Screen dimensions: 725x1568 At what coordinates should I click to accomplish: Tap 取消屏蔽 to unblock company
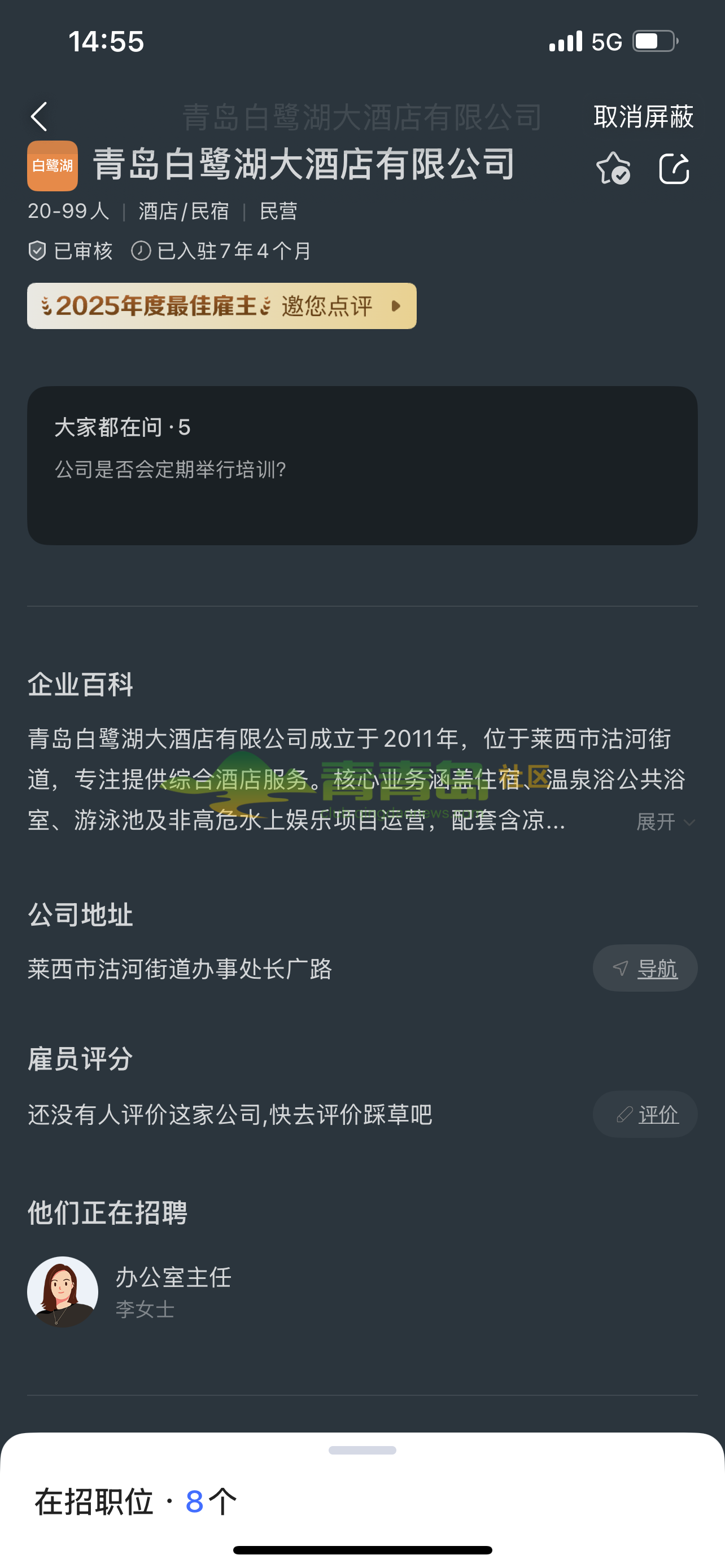644,116
